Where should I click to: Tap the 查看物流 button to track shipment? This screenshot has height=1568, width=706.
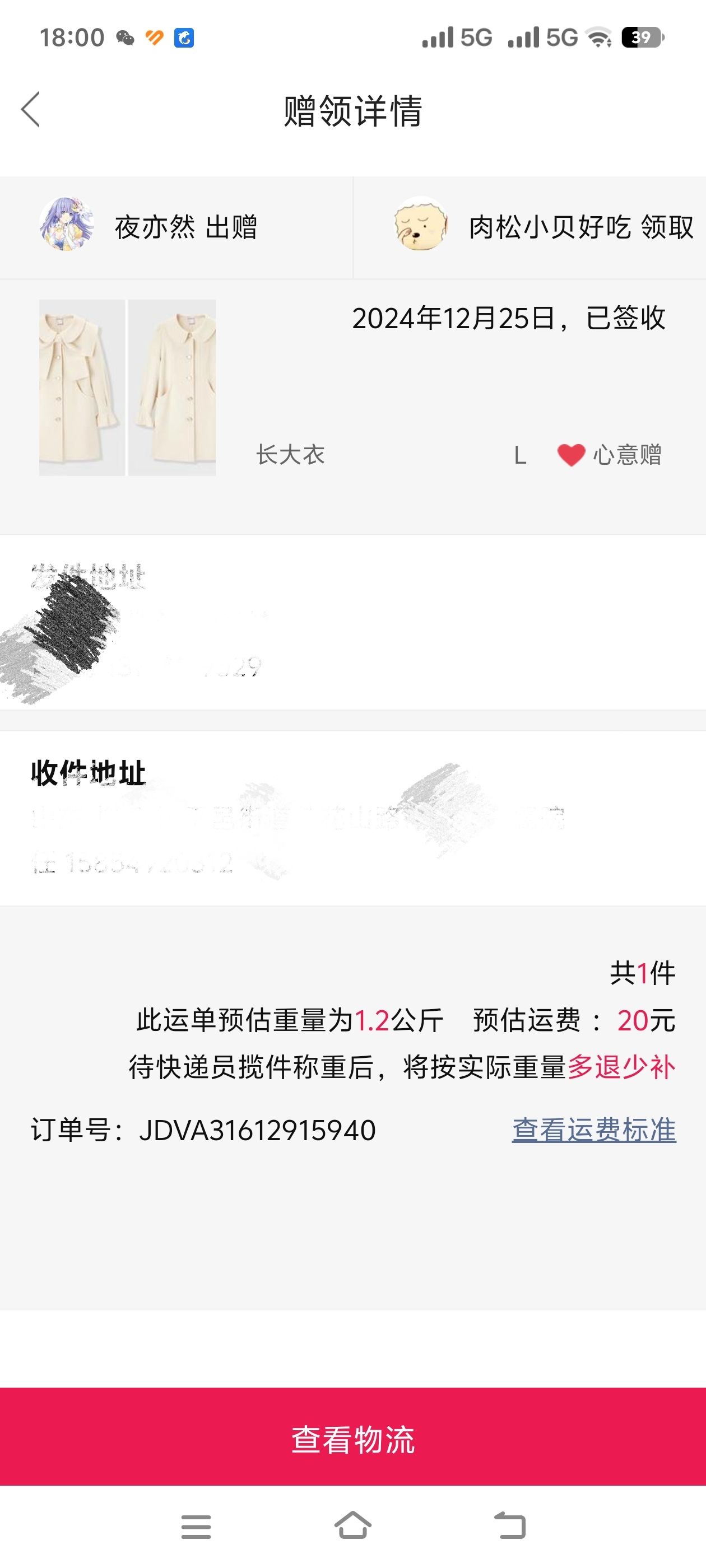click(352, 1439)
